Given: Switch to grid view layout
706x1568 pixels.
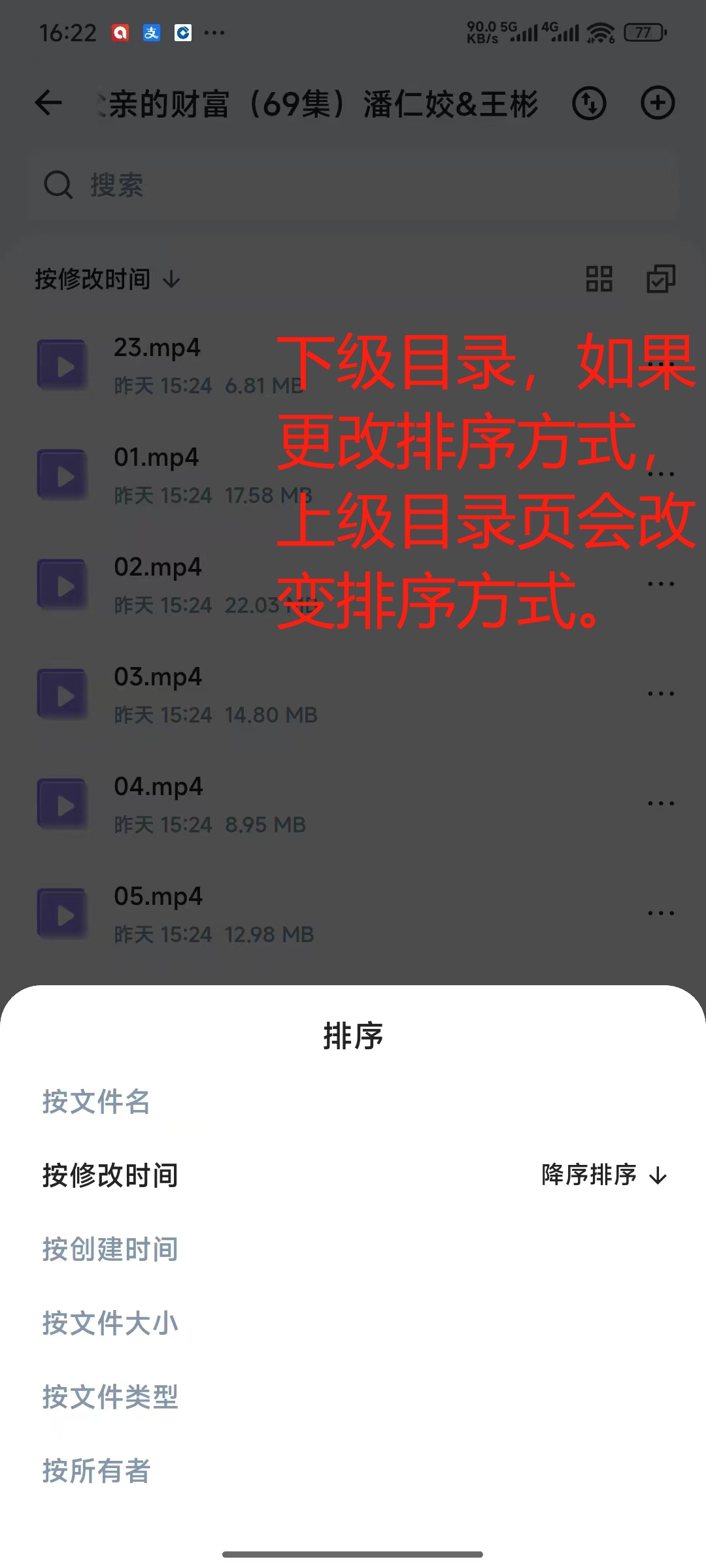Looking at the screenshot, I should [599, 279].
